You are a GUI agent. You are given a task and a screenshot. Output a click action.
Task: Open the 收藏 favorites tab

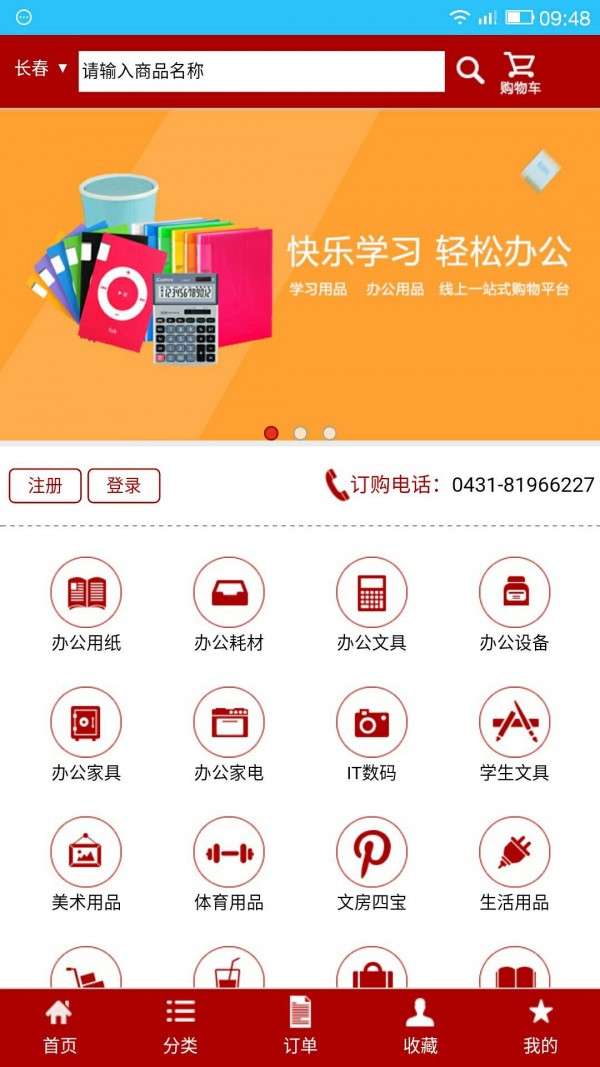(420, 1027)
